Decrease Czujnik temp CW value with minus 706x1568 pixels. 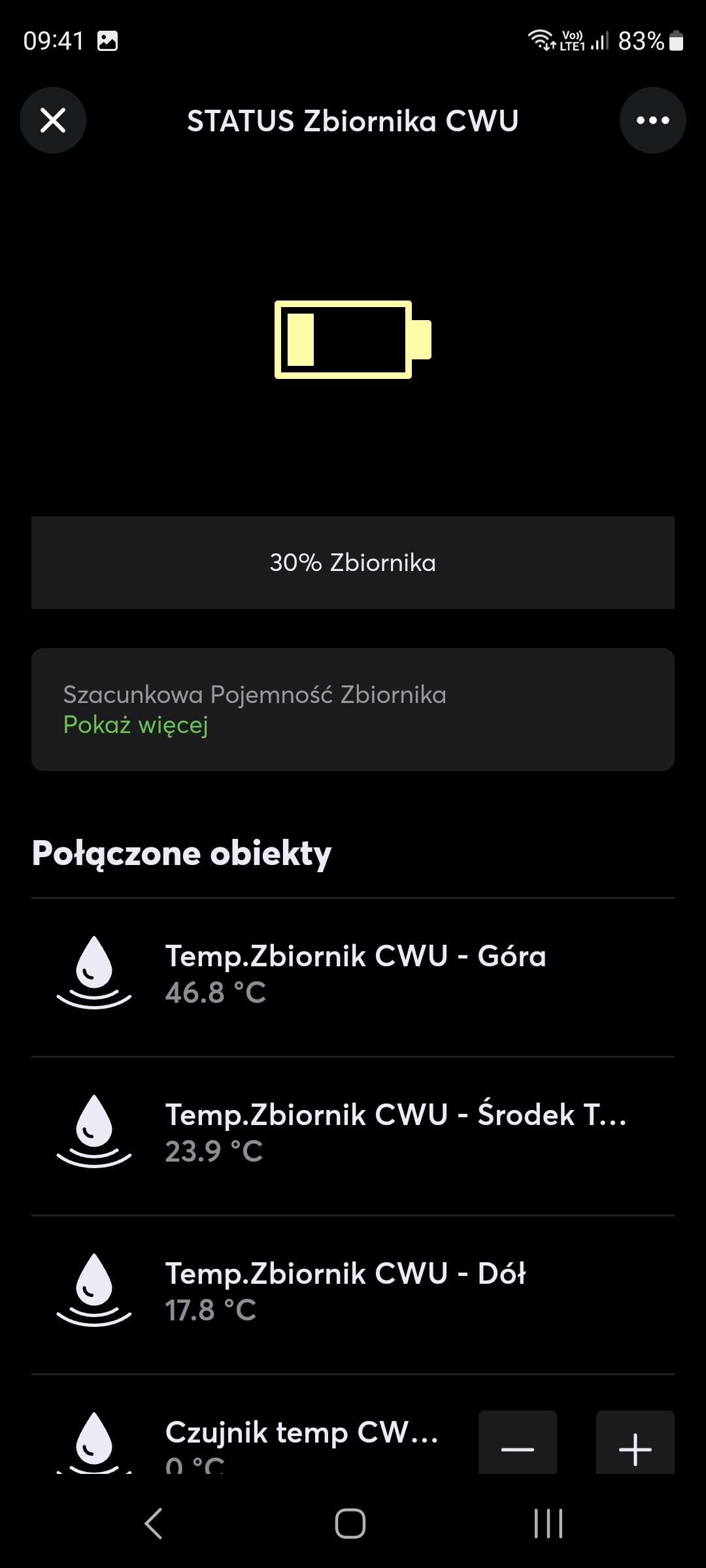(x=518, y=1443)
